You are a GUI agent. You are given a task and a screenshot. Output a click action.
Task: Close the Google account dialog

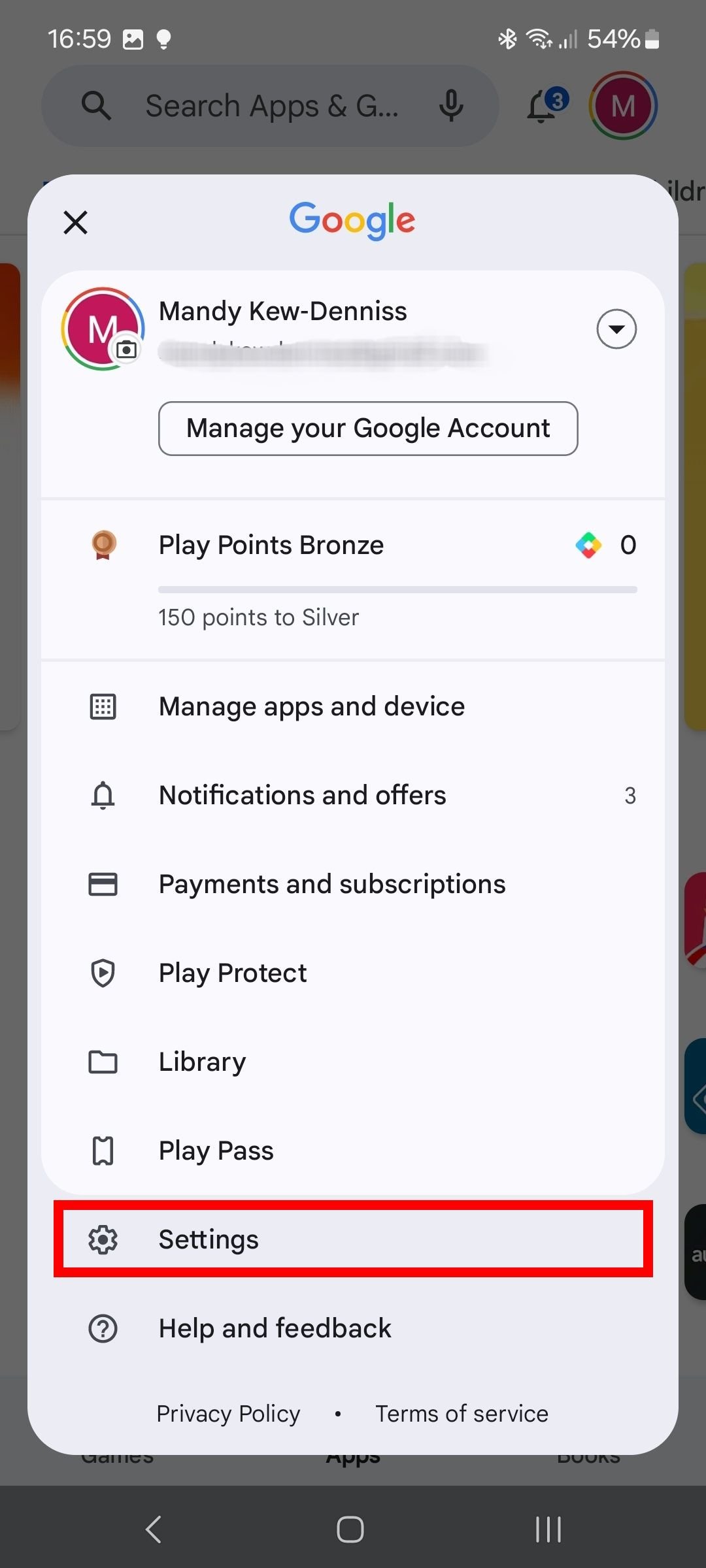[x=76, y=222]
